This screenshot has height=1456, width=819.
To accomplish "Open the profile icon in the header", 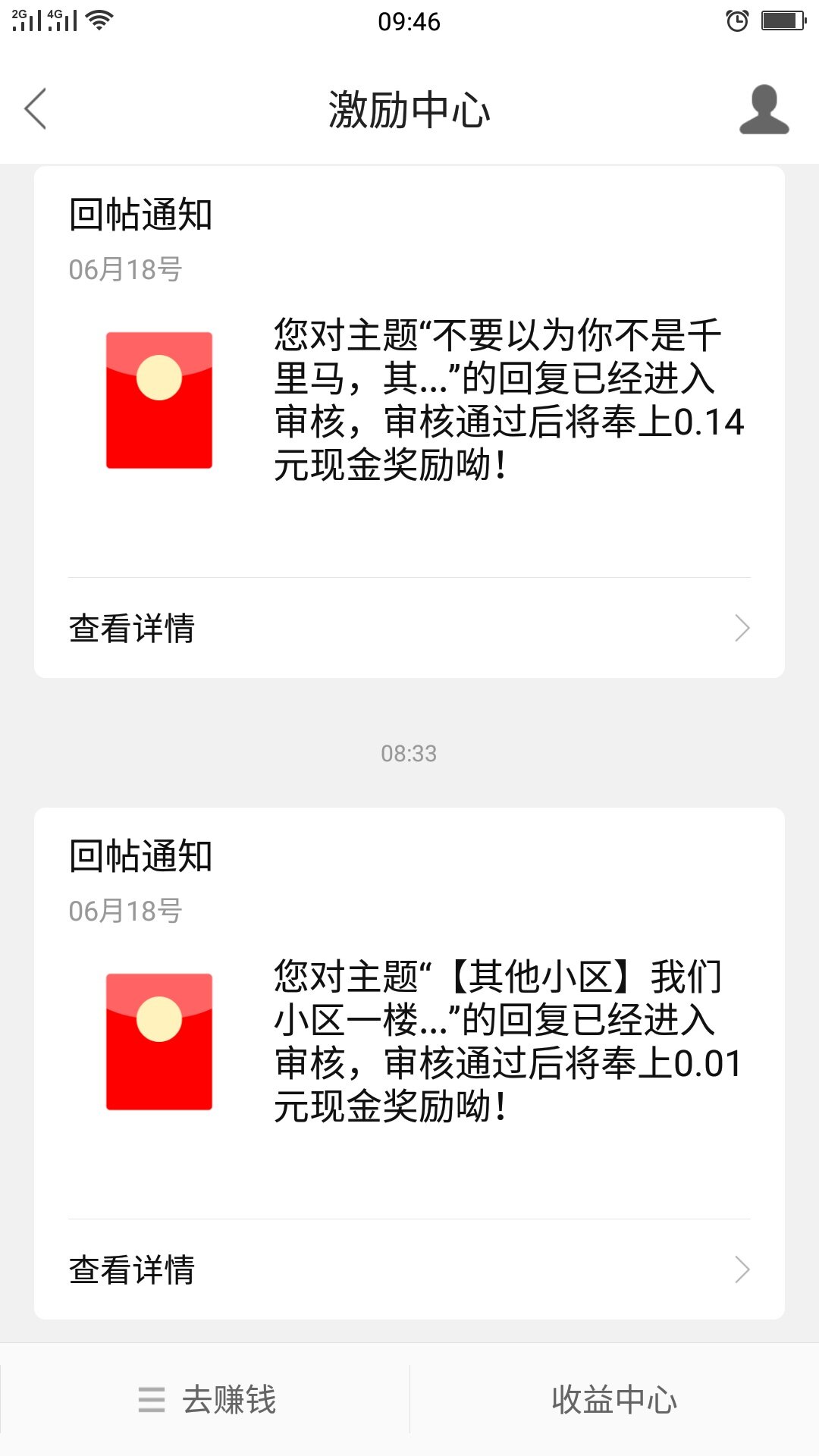I will click(764, 110).
